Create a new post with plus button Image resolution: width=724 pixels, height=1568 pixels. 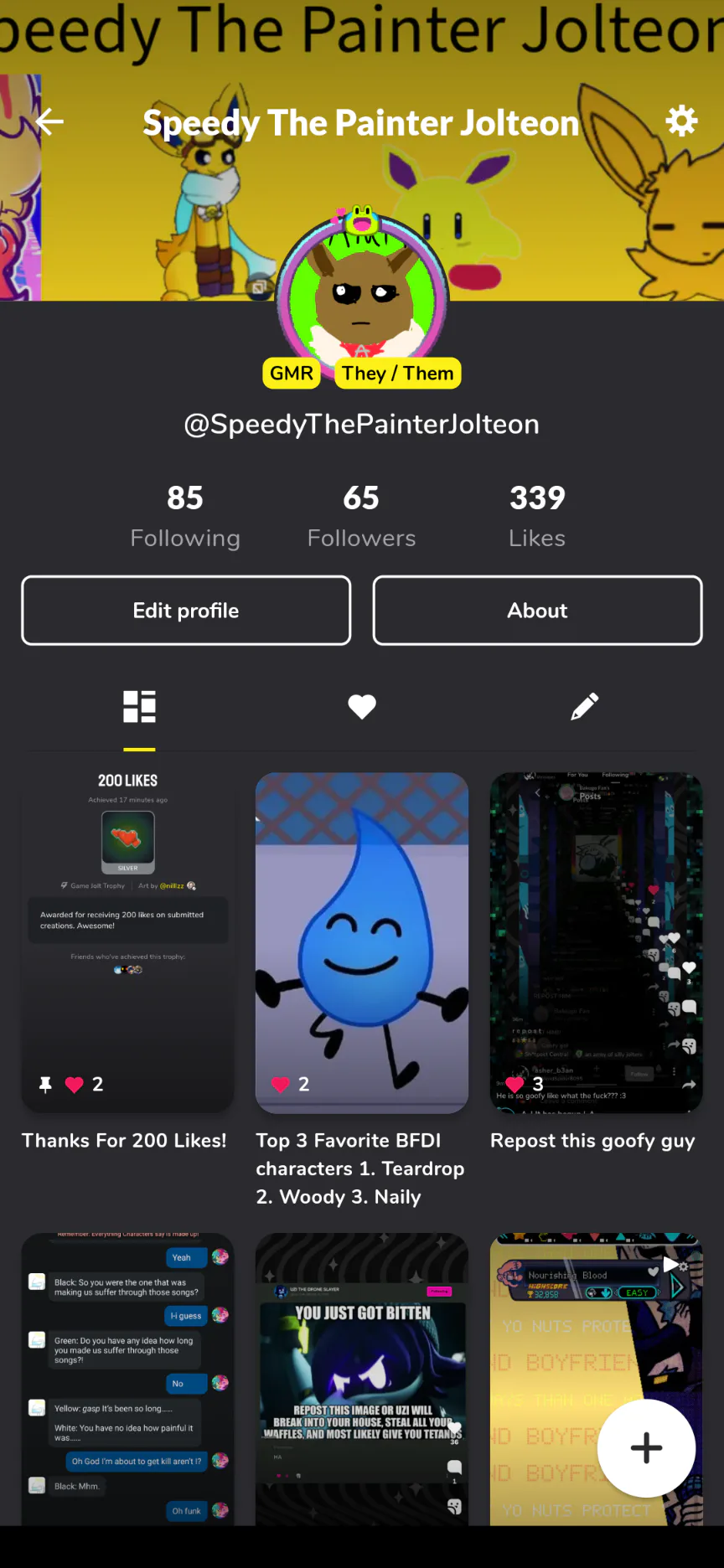[646, 1448]
